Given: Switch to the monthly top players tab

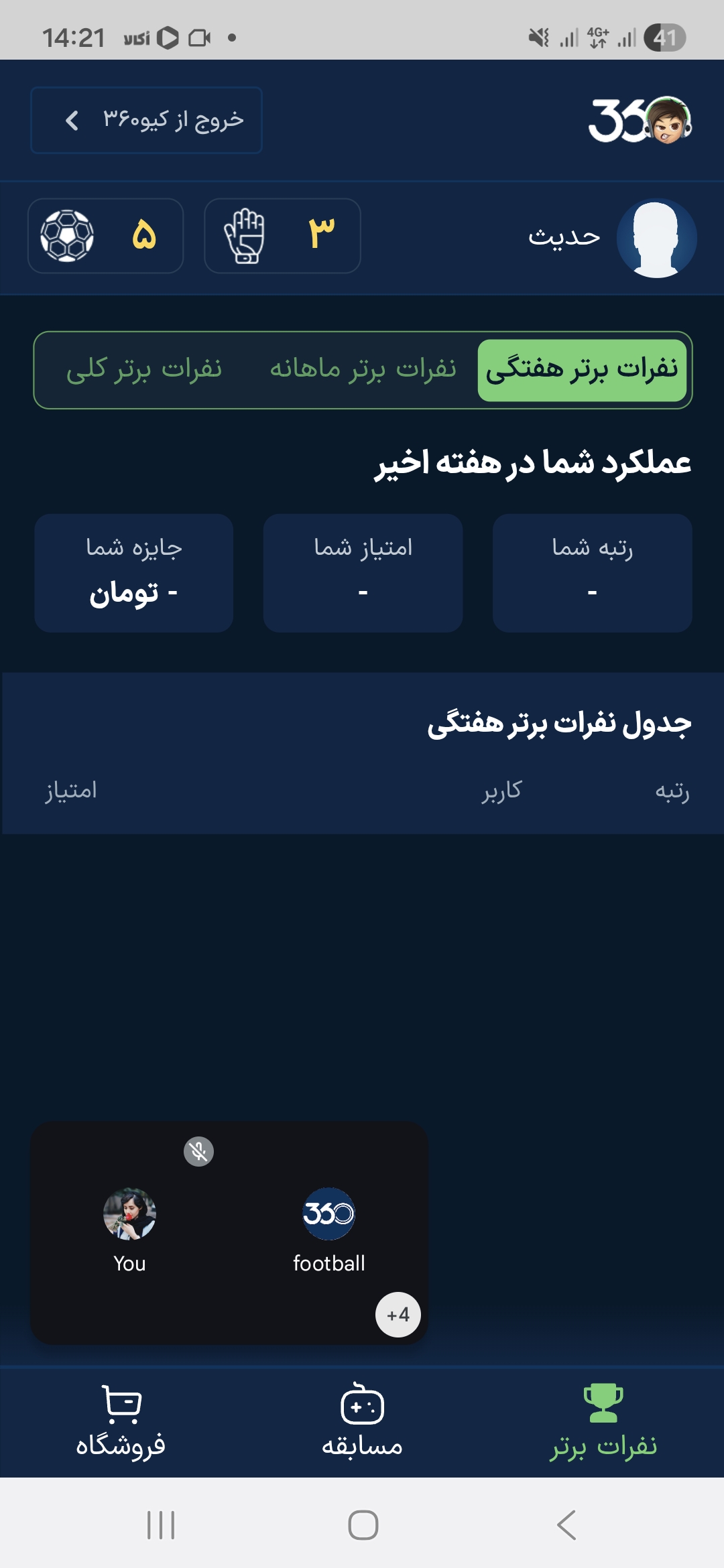Looking at the screenshot, I should tap(363, 369).
